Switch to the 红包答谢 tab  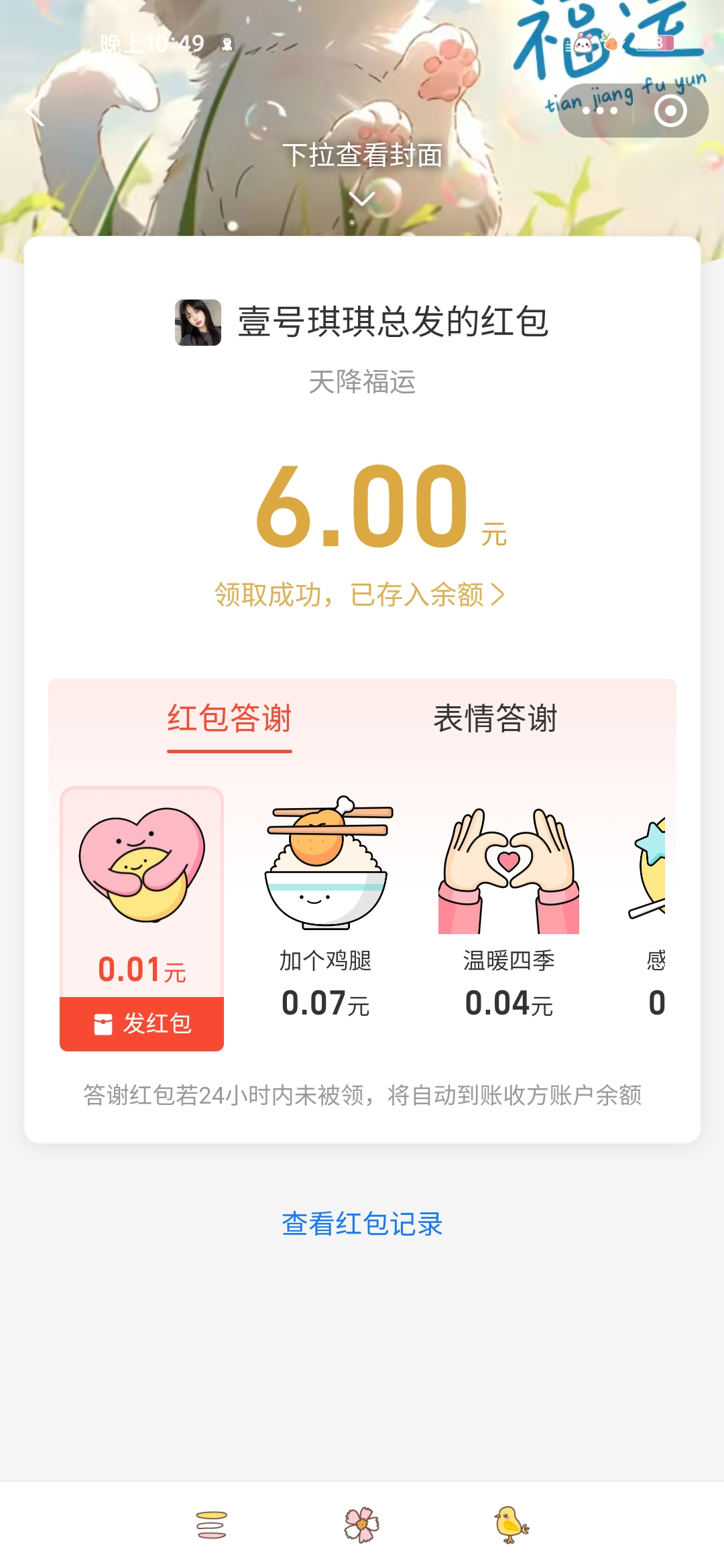pos(229,718)
